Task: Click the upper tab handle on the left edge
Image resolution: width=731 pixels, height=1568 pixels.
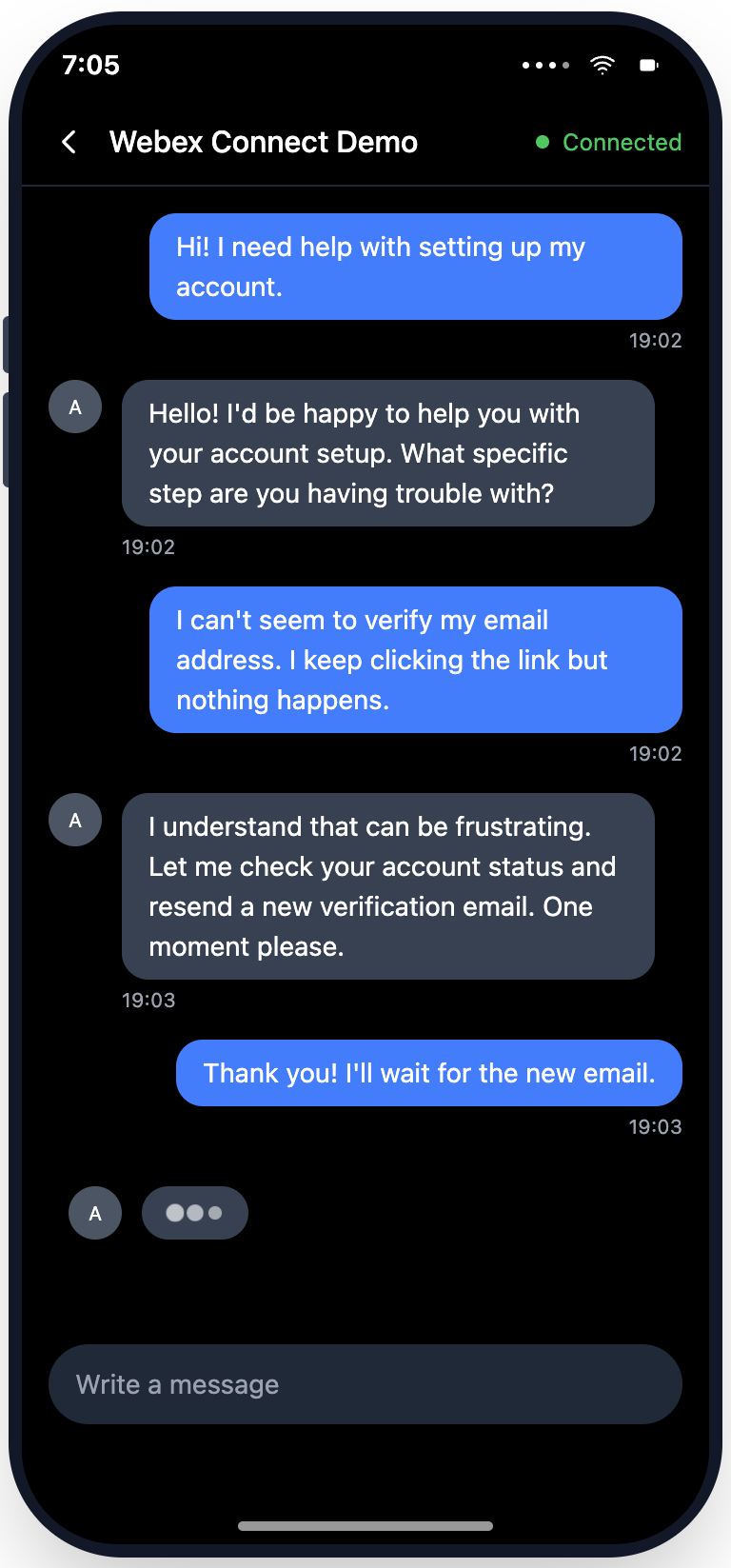Action: (x=8, y=344)
